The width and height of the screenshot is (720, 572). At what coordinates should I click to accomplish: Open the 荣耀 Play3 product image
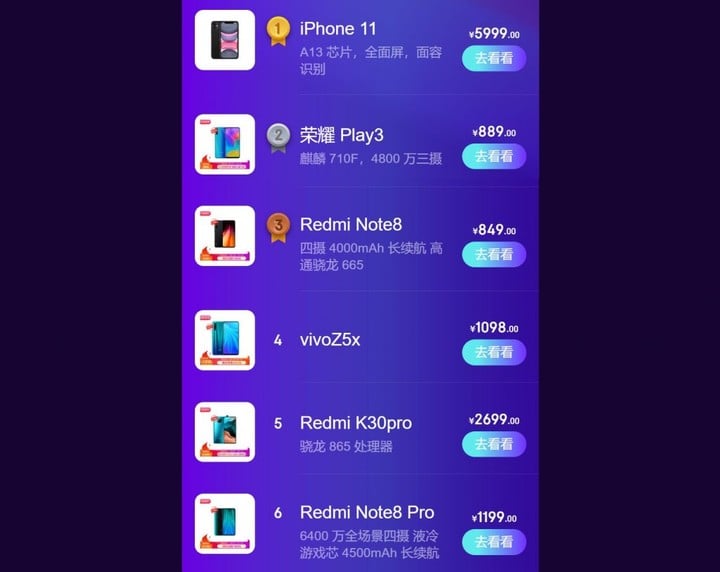(x=225, y=144)
